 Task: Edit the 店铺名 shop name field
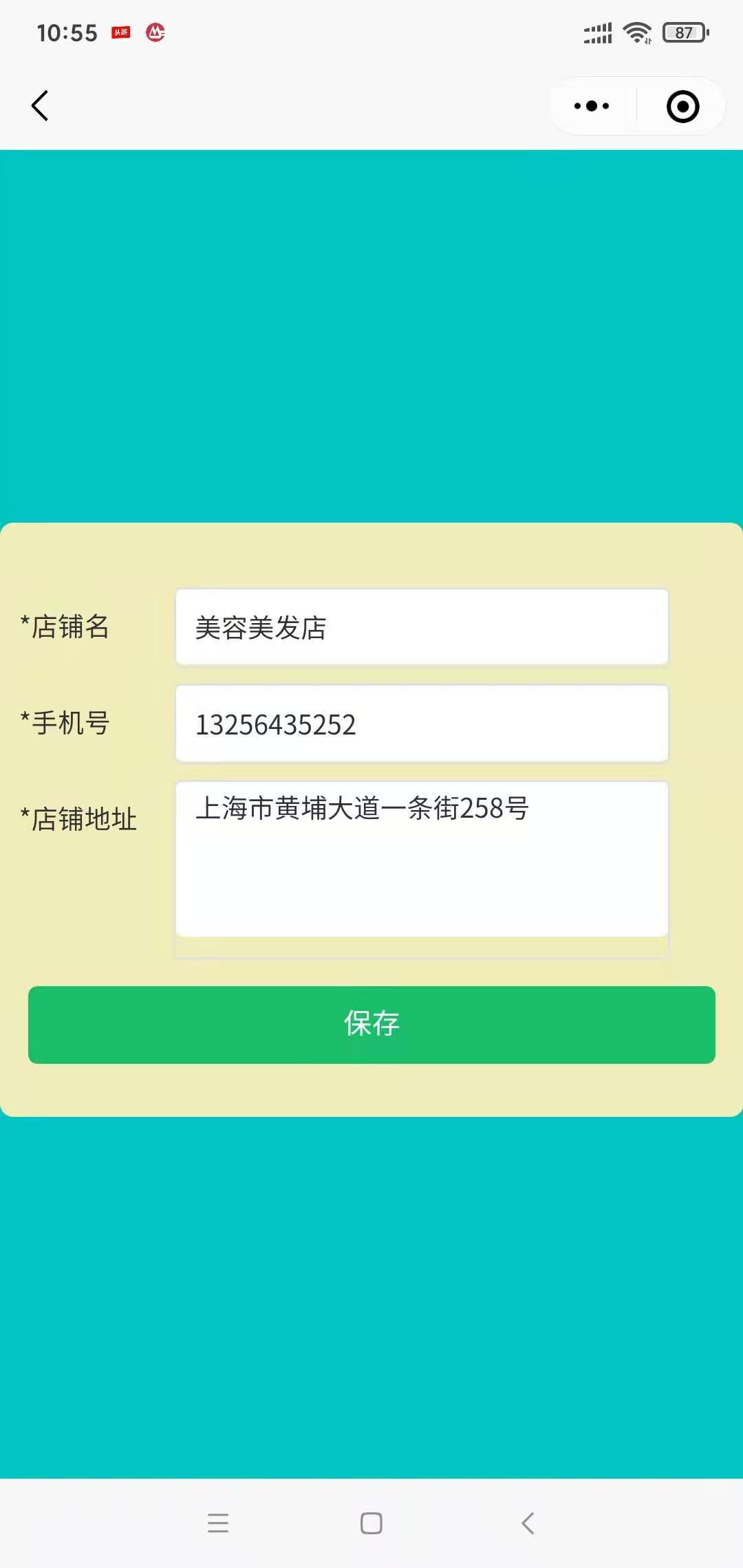(x=422, y=627)
